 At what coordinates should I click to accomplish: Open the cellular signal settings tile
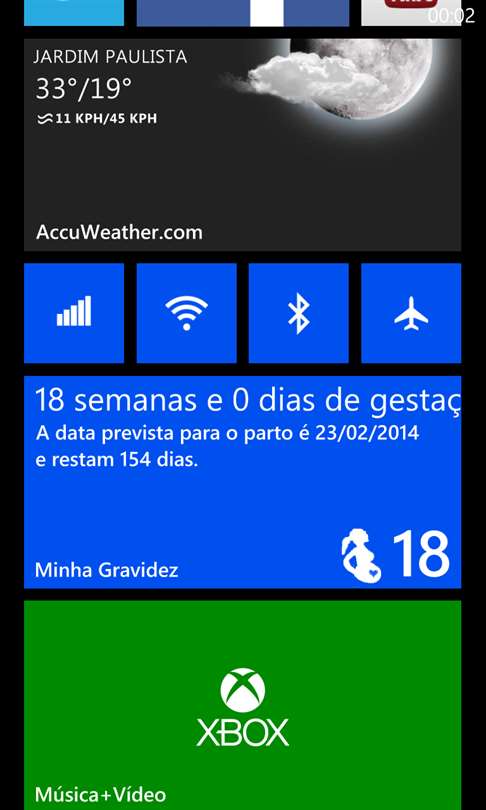pyautogui.click(x=74, y=313)
